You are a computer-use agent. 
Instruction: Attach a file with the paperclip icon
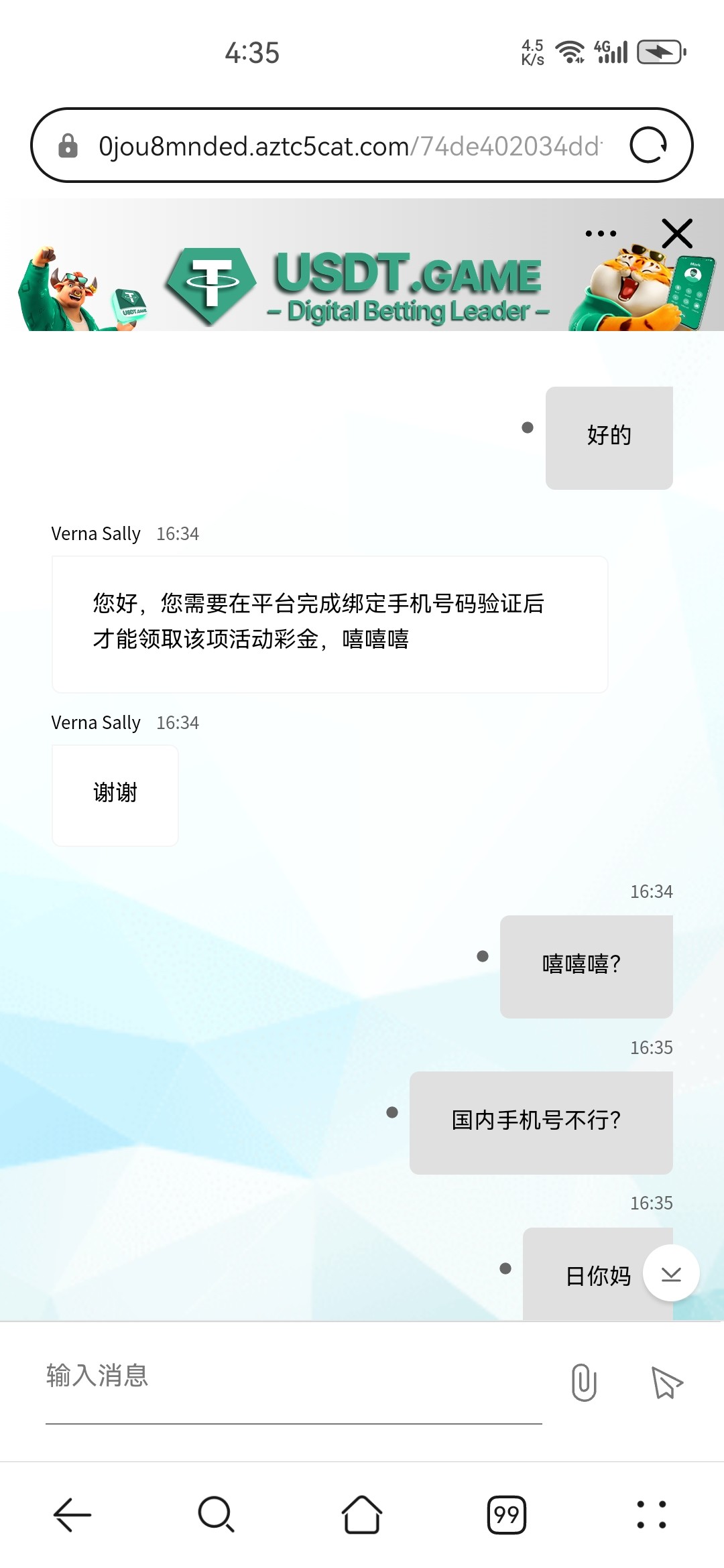tap(584, 1382)
